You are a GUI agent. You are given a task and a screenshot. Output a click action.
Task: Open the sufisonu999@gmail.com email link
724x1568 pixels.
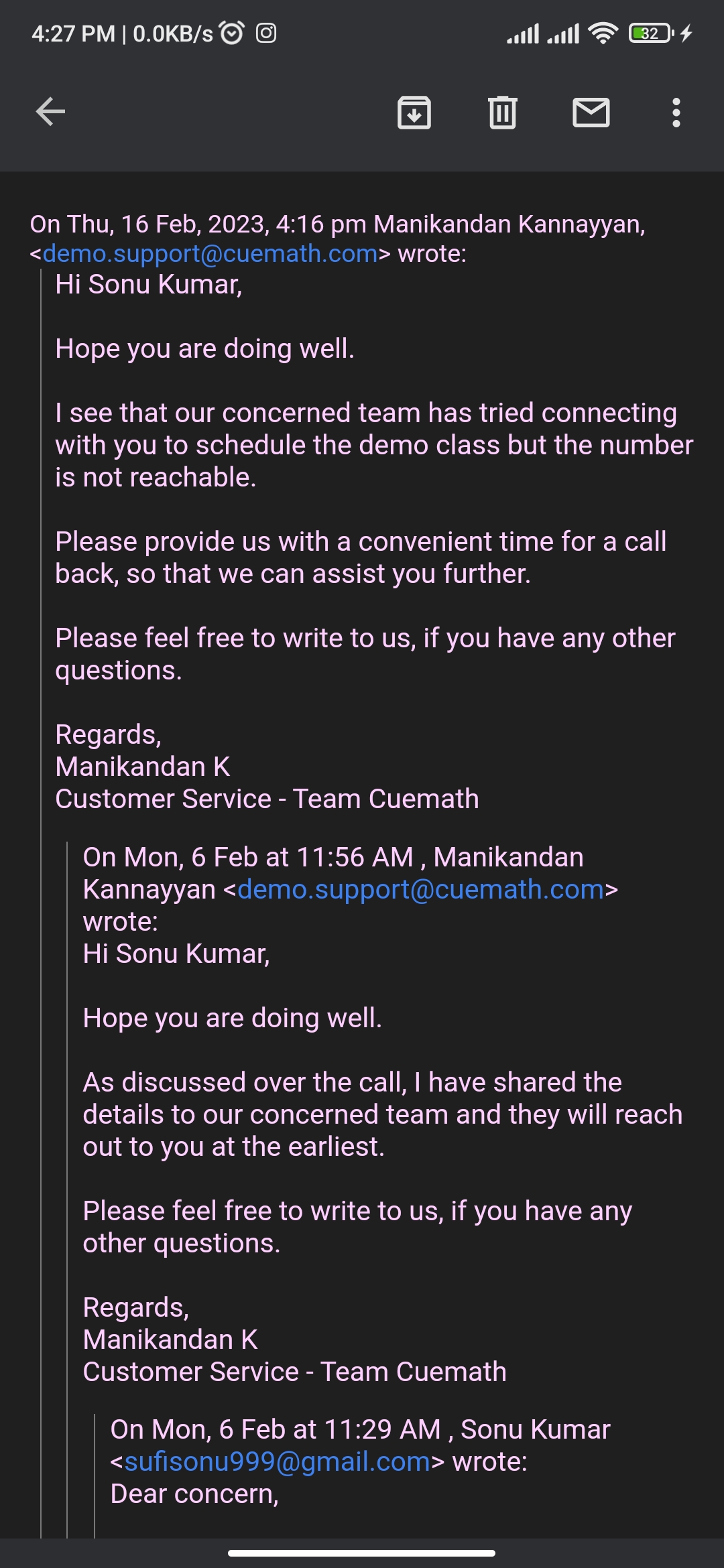277,1461
